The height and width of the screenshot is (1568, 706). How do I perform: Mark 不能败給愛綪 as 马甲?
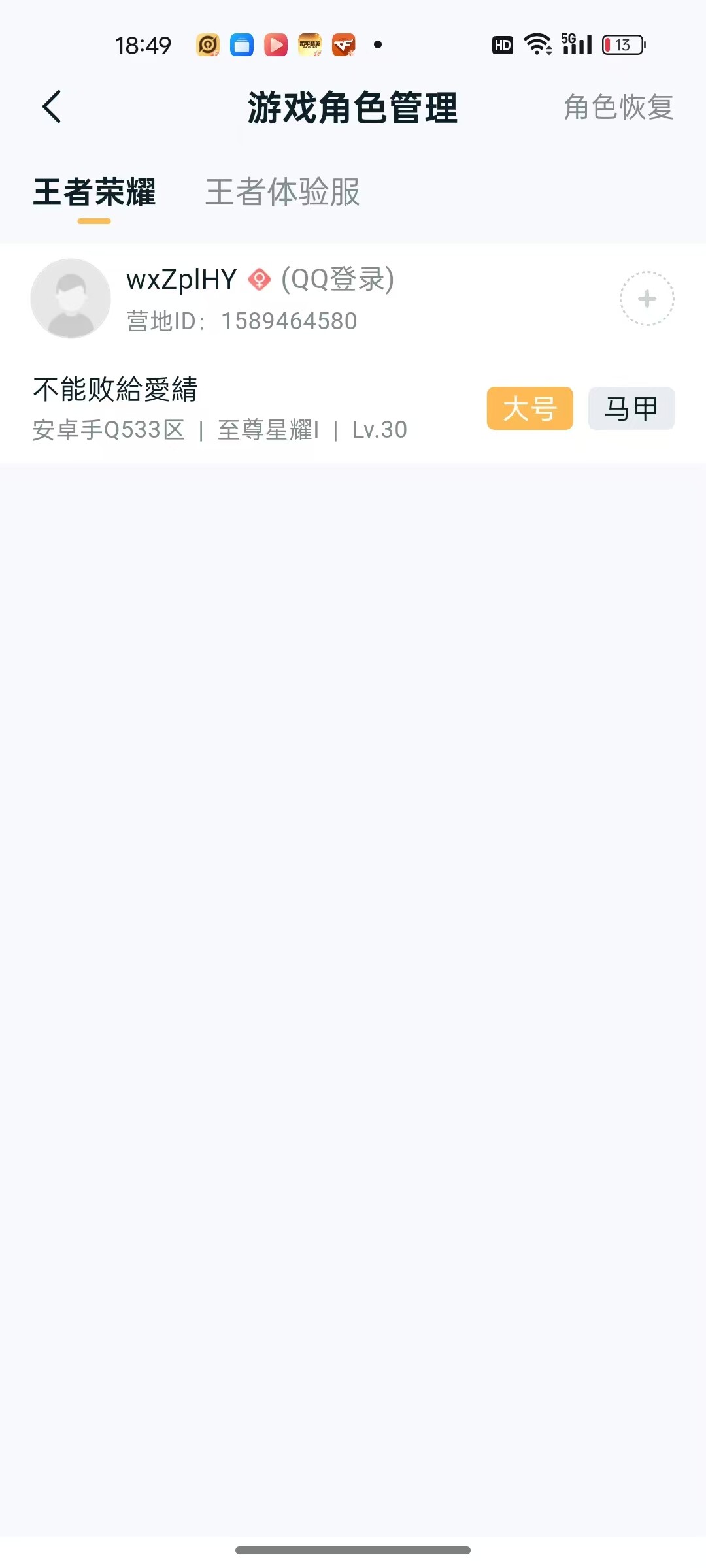click(630, 408)
